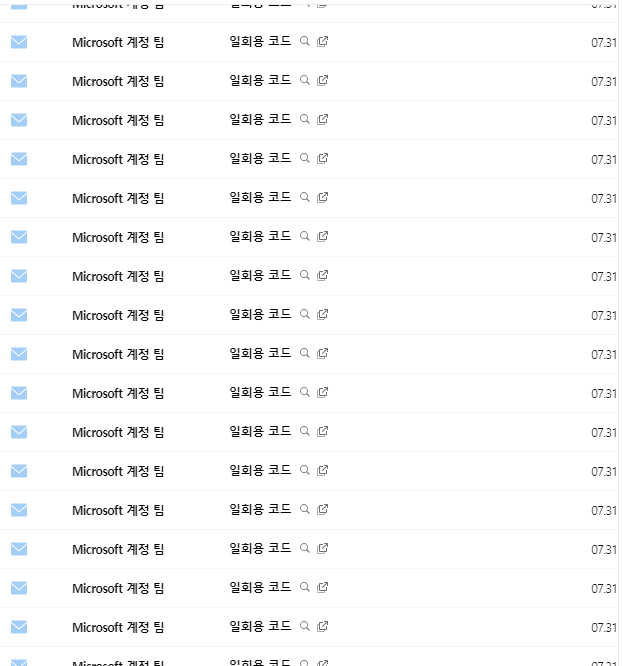
Task: Open the first fully visible 일회용 코드 email
Action: [x=260, y=42]
